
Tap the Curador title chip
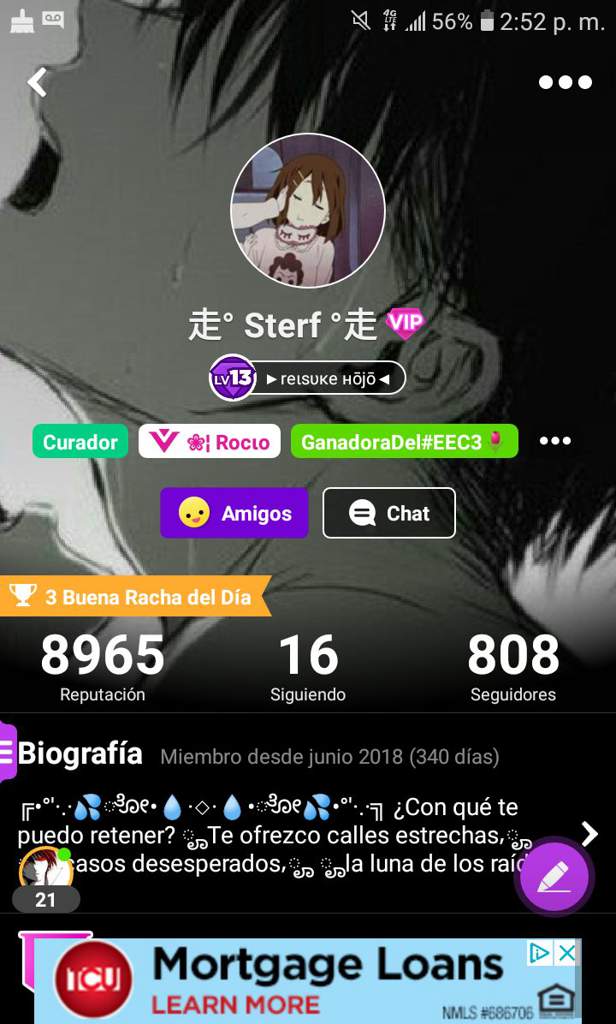(80, 441)
